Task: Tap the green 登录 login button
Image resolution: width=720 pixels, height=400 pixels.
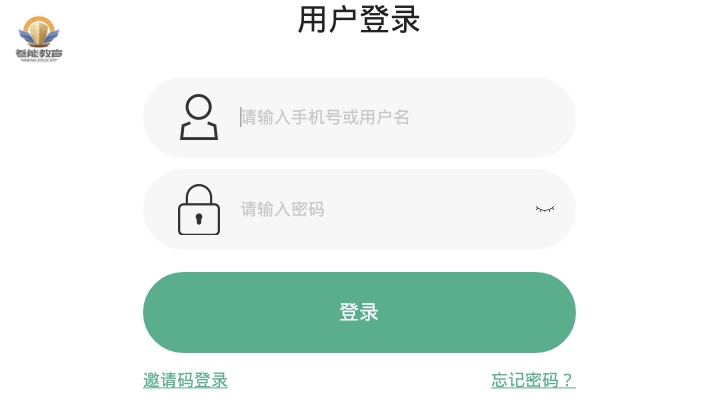Action: click(x=359, y=312)
